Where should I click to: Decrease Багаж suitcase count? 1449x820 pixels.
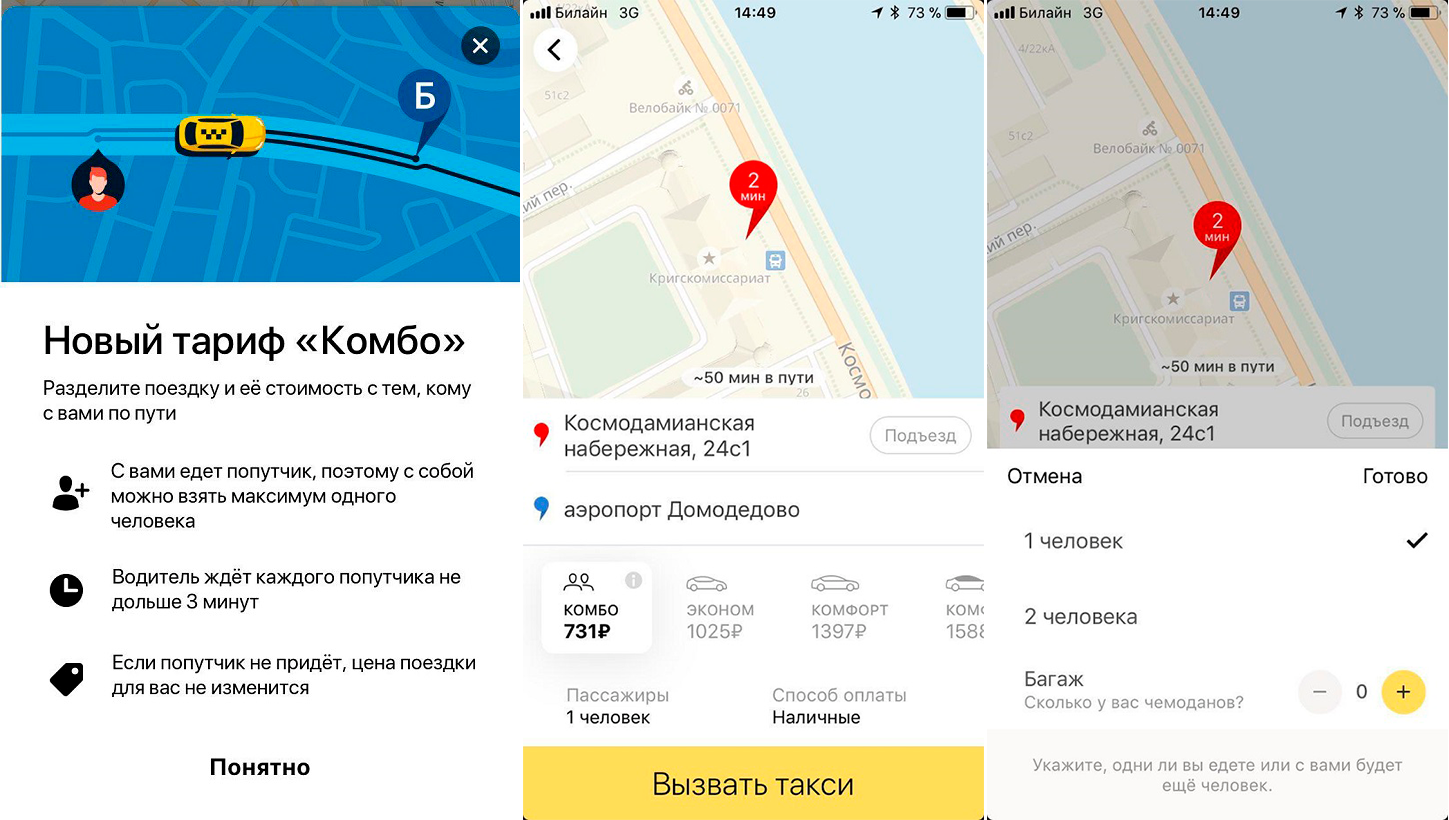point(1320,691)
